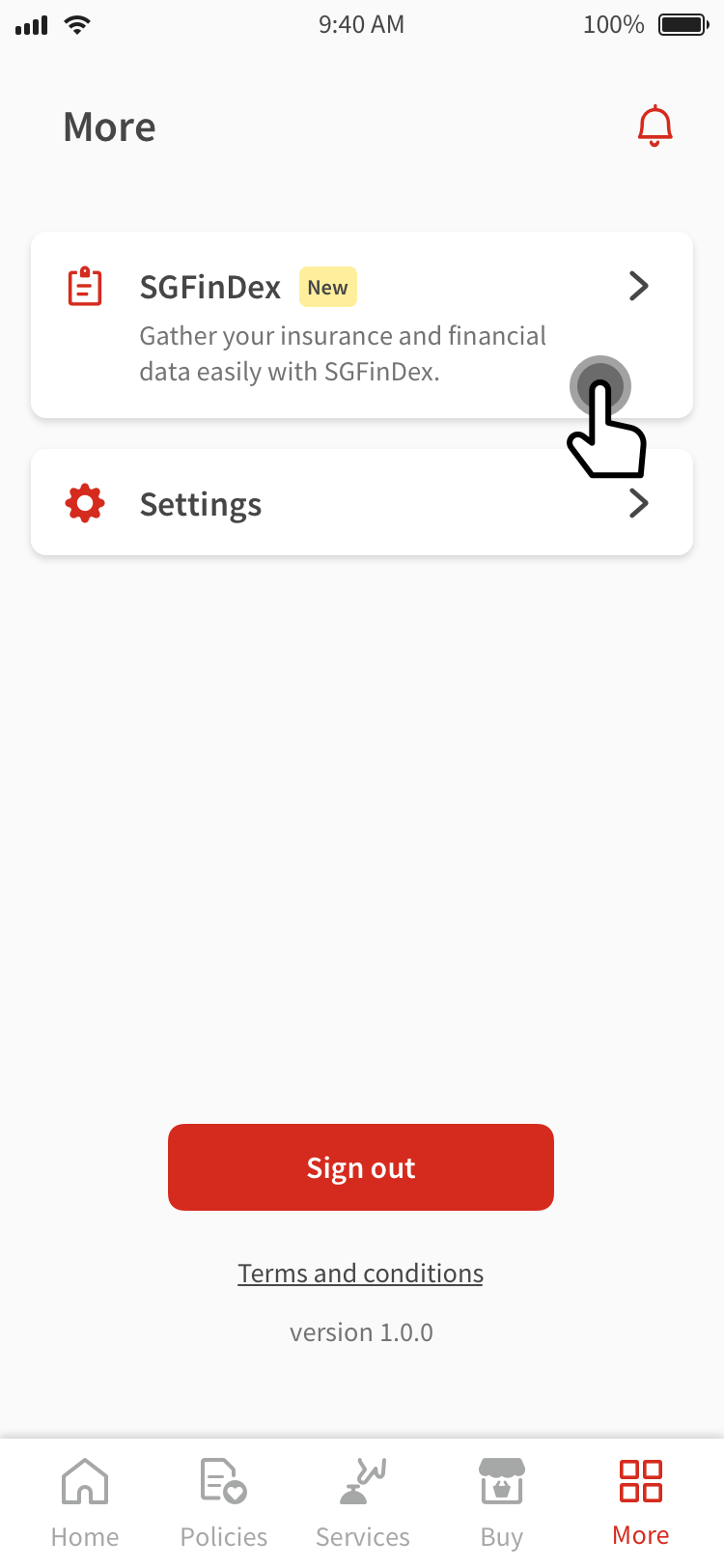Open Settings

point(361,503)
